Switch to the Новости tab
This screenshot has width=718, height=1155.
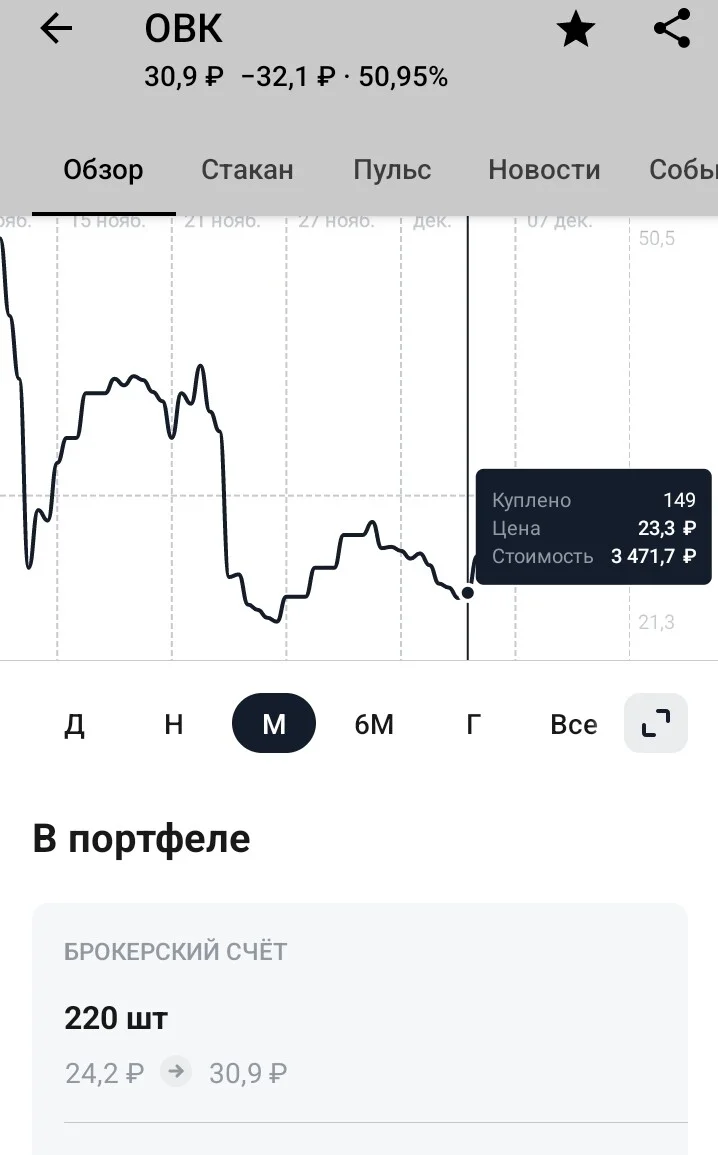click(x=544, y=170)
